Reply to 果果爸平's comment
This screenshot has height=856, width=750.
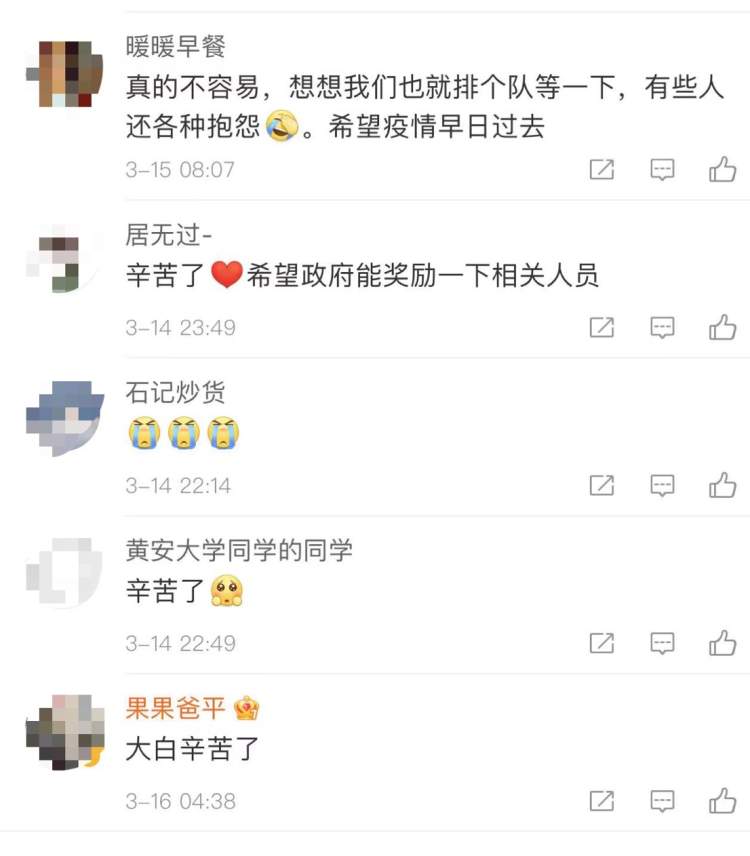coord(662,800)
